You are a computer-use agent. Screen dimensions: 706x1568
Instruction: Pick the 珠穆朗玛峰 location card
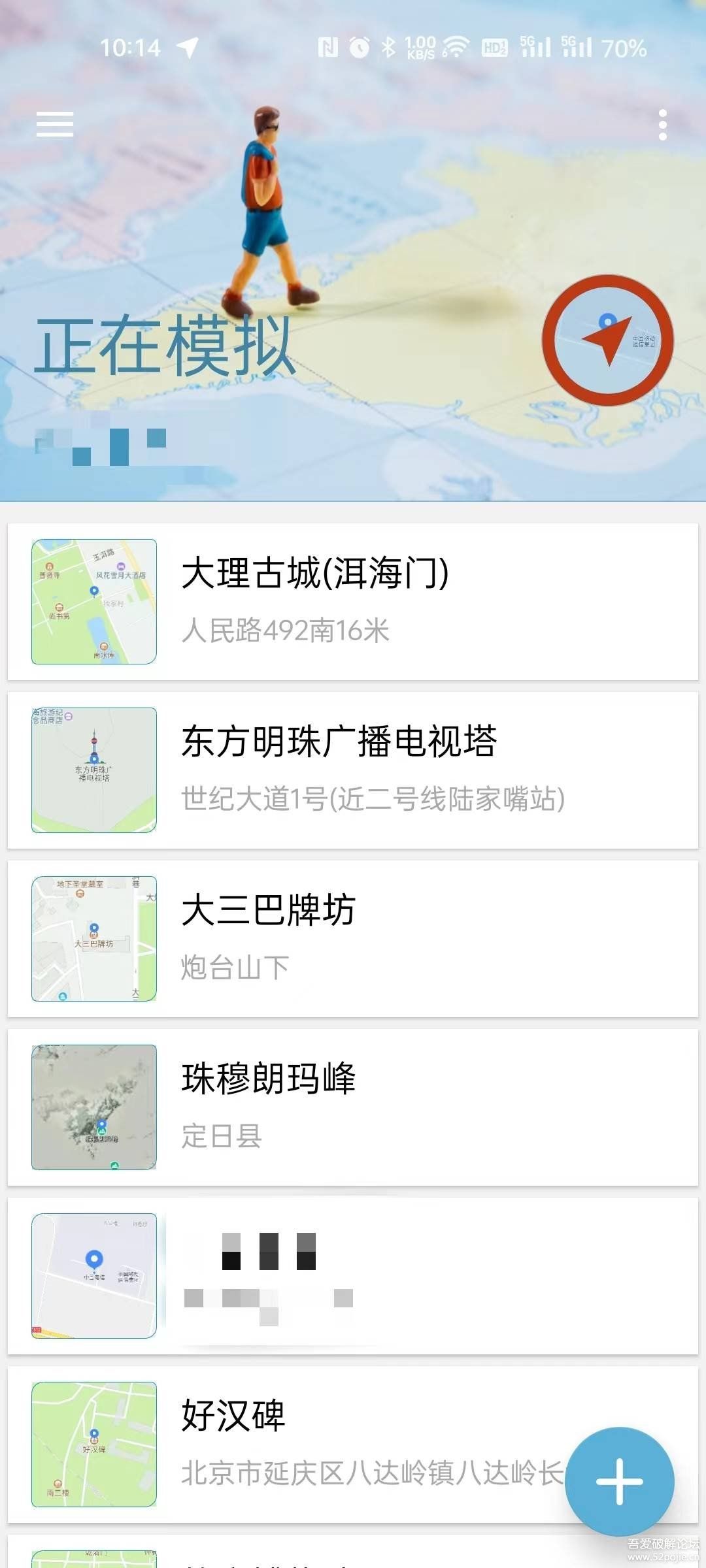click(353, 1107)
